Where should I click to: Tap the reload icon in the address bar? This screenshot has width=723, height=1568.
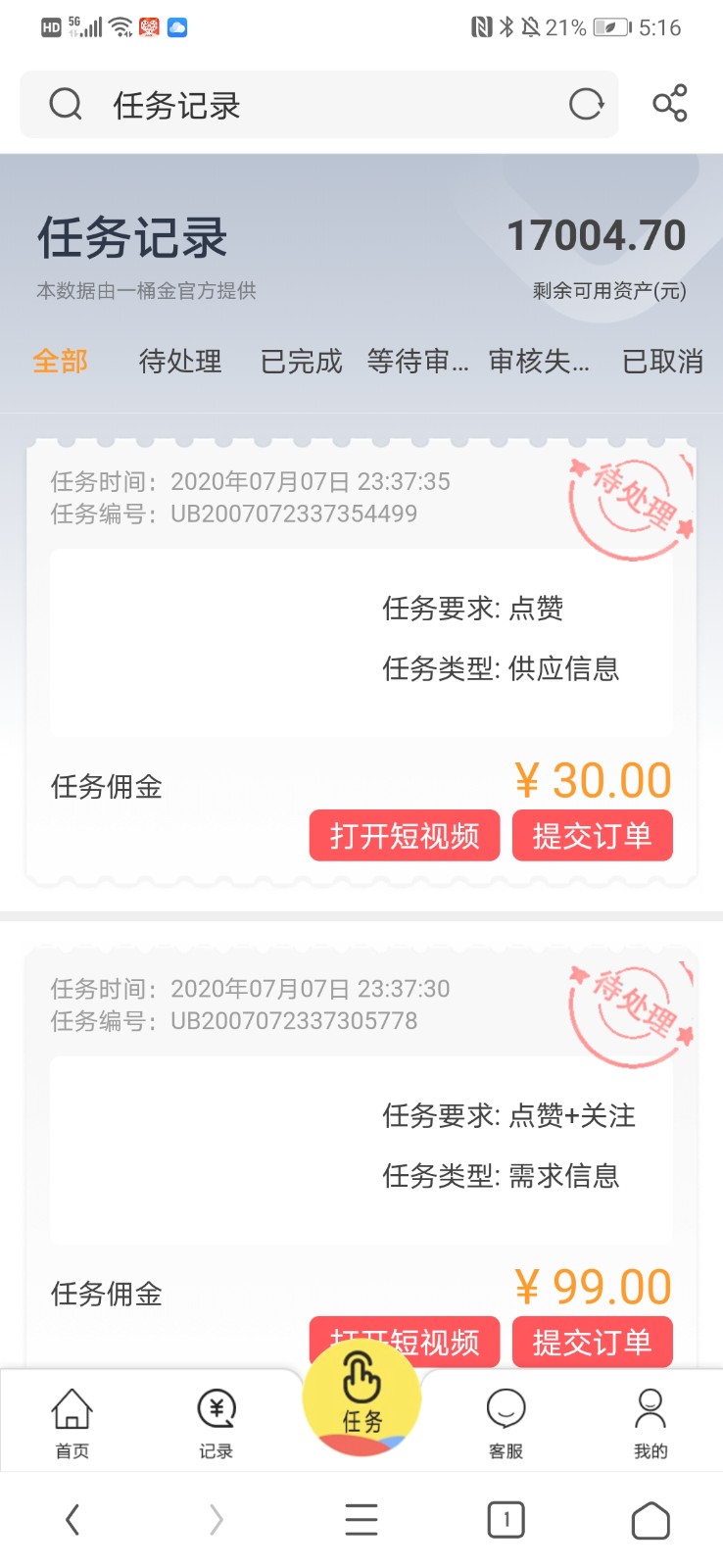pos(586,104)
